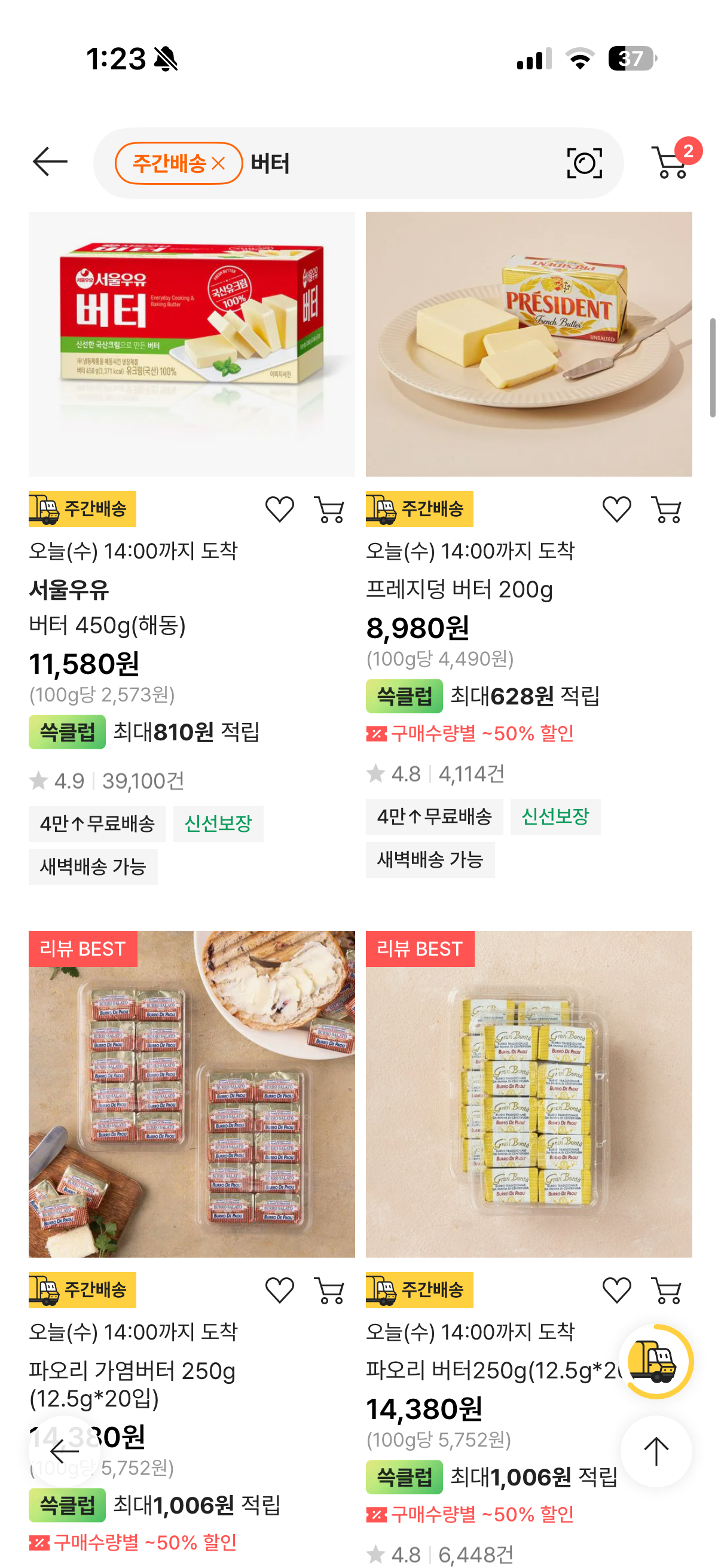Open camera image search
721x1568 pixels.
[x=584, y=163]
